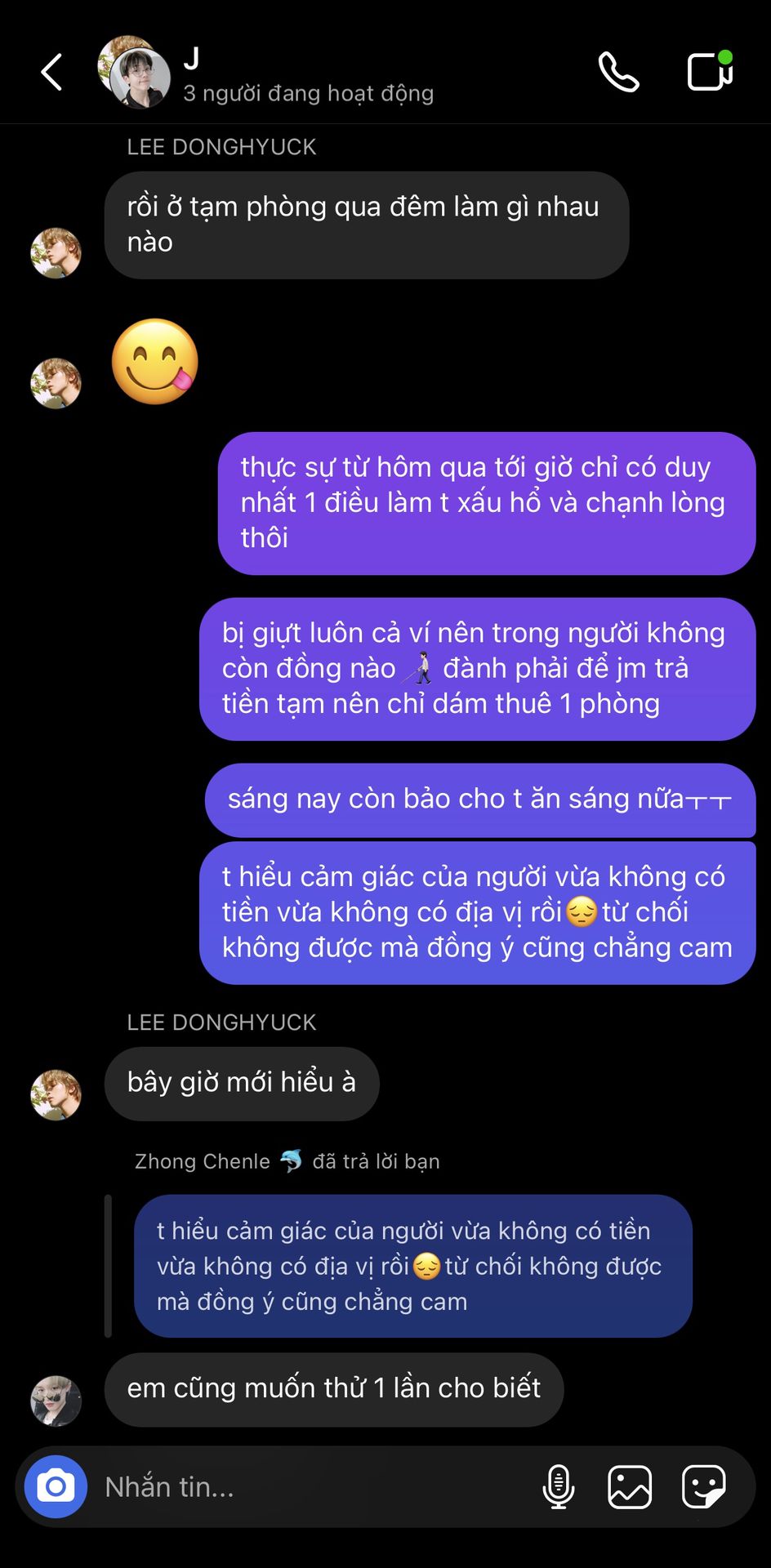Open Lee Donghyuck's profile beside 'bây giờ mới hiểu à'
Viewport: 771px width, 1568px height.
(x=56, y=1094)
